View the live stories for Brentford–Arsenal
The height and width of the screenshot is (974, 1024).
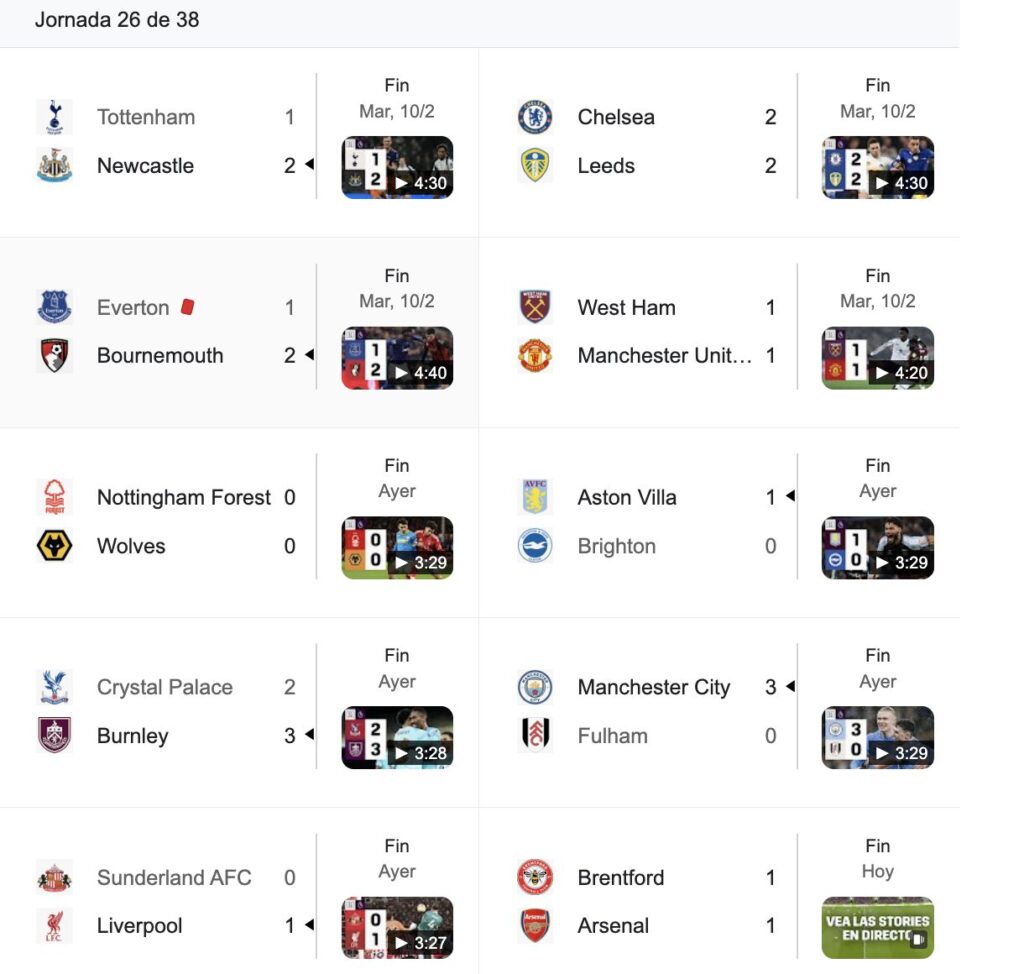tap(877, 928)
